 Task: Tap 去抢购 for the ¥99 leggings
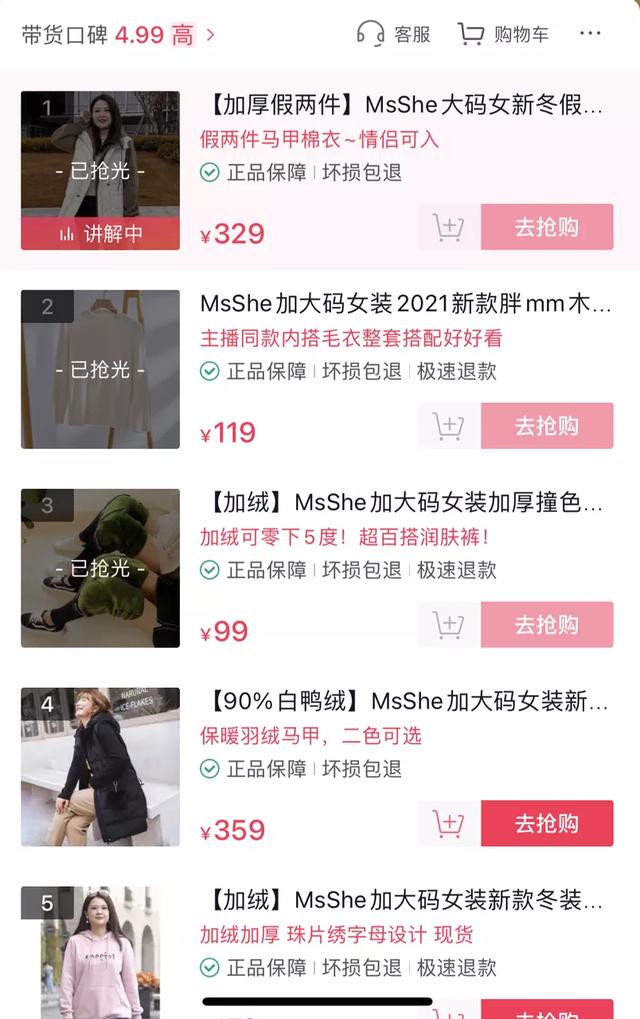(x=546, y=625)
